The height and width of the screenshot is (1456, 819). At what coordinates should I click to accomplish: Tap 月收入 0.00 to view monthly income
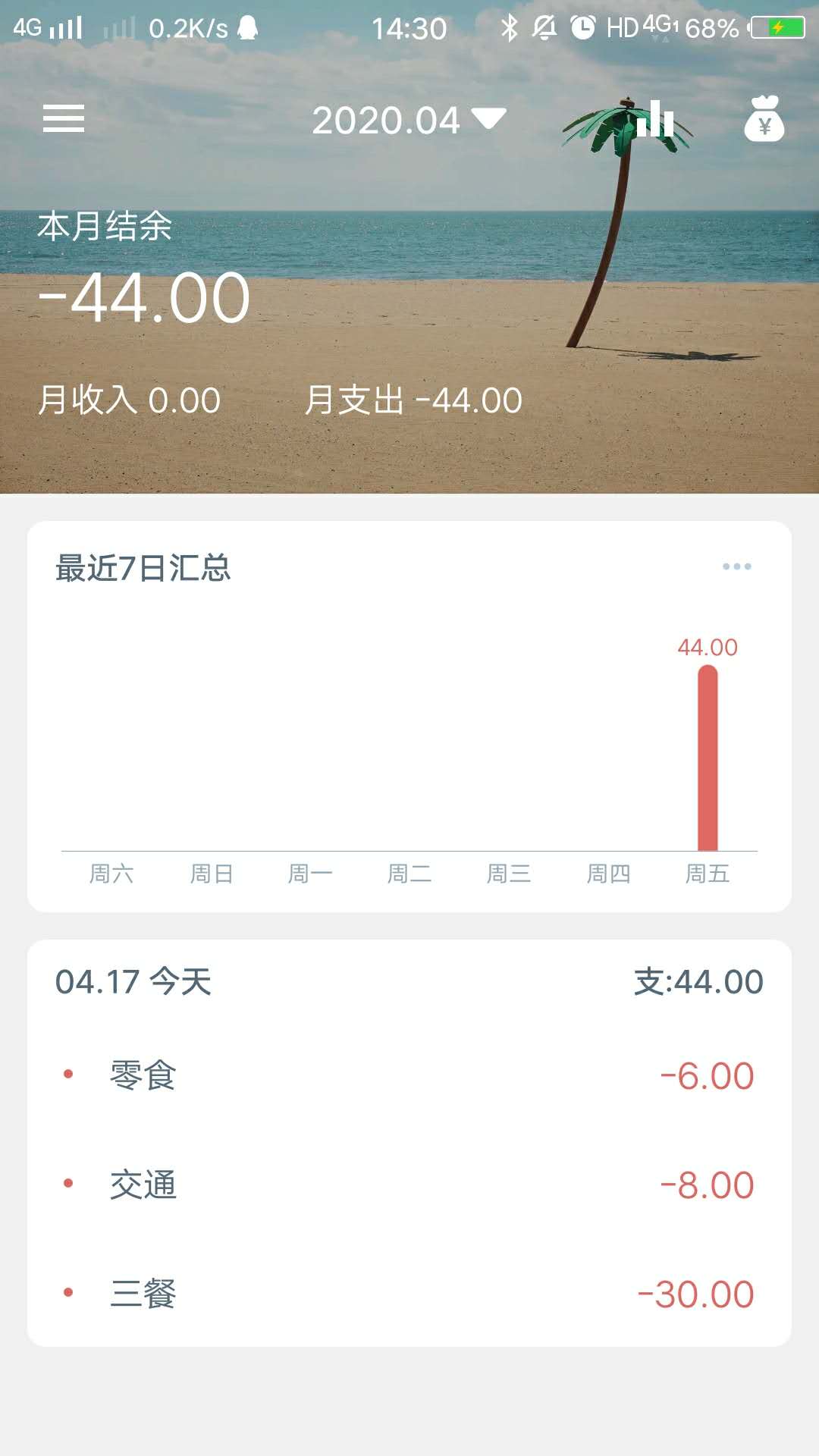pos(130,400)
